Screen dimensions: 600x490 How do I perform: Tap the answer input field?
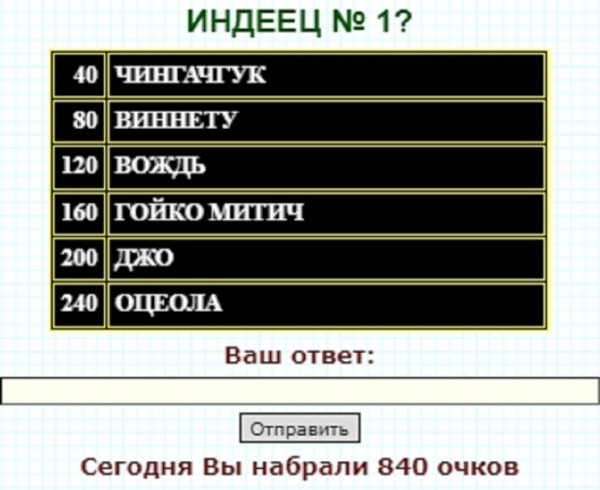299,390
